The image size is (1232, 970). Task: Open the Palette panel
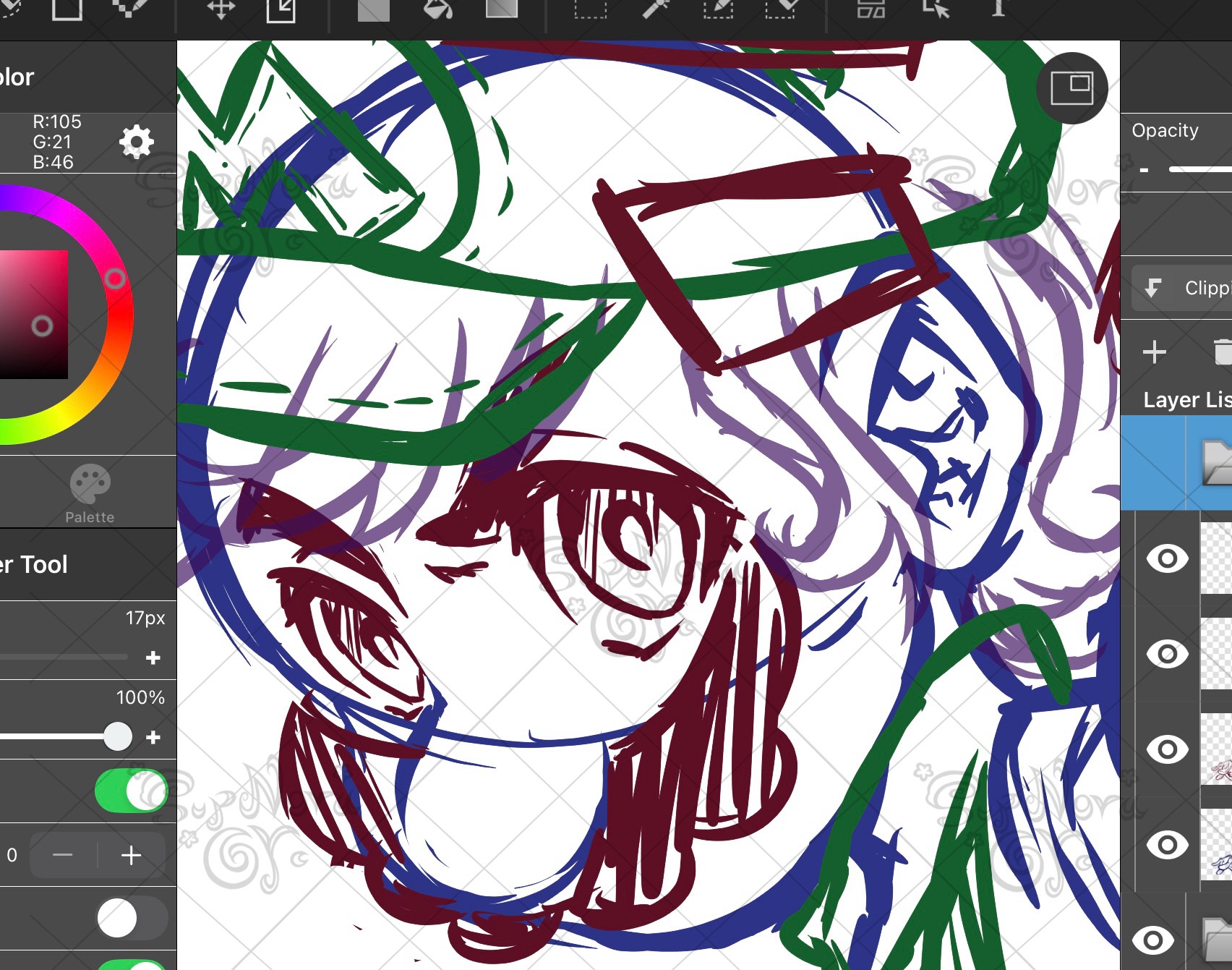tap(90, 493)
